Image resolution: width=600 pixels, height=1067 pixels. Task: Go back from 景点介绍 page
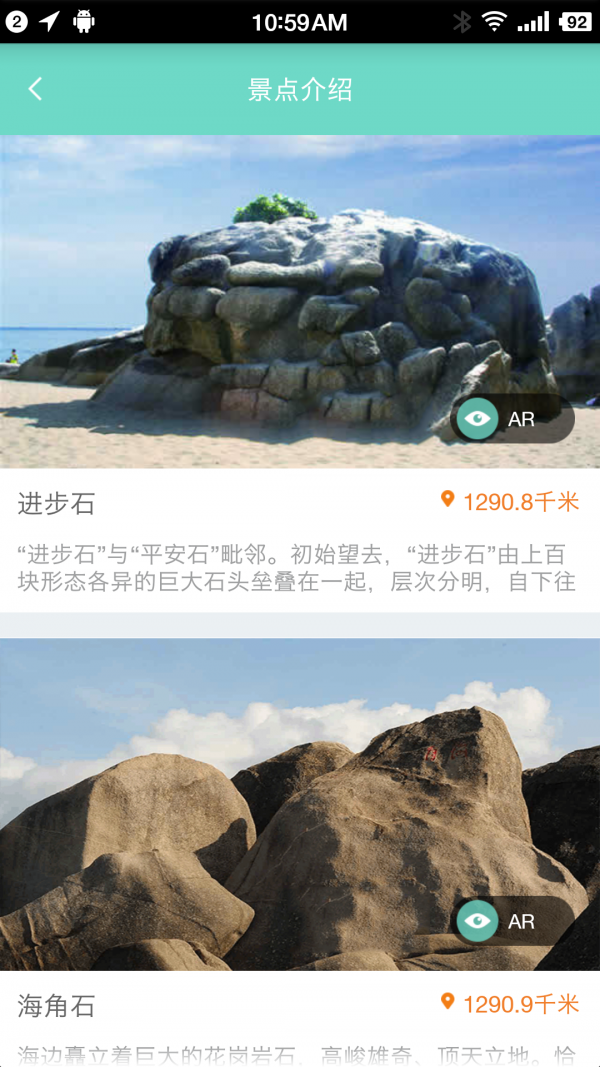click(x=35, y=90)
